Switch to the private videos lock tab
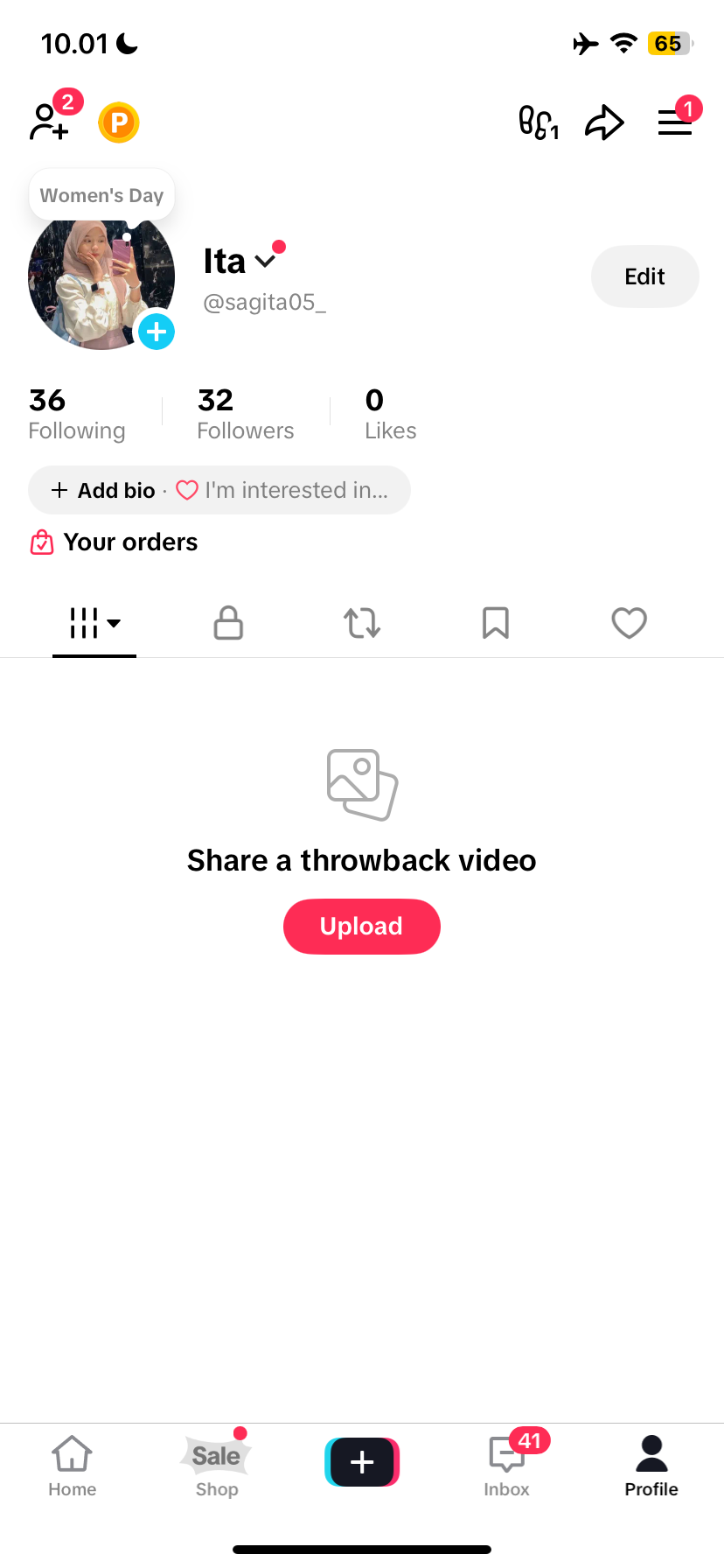Viewport: 724px width, 1568px height. (x=228, y=623)
